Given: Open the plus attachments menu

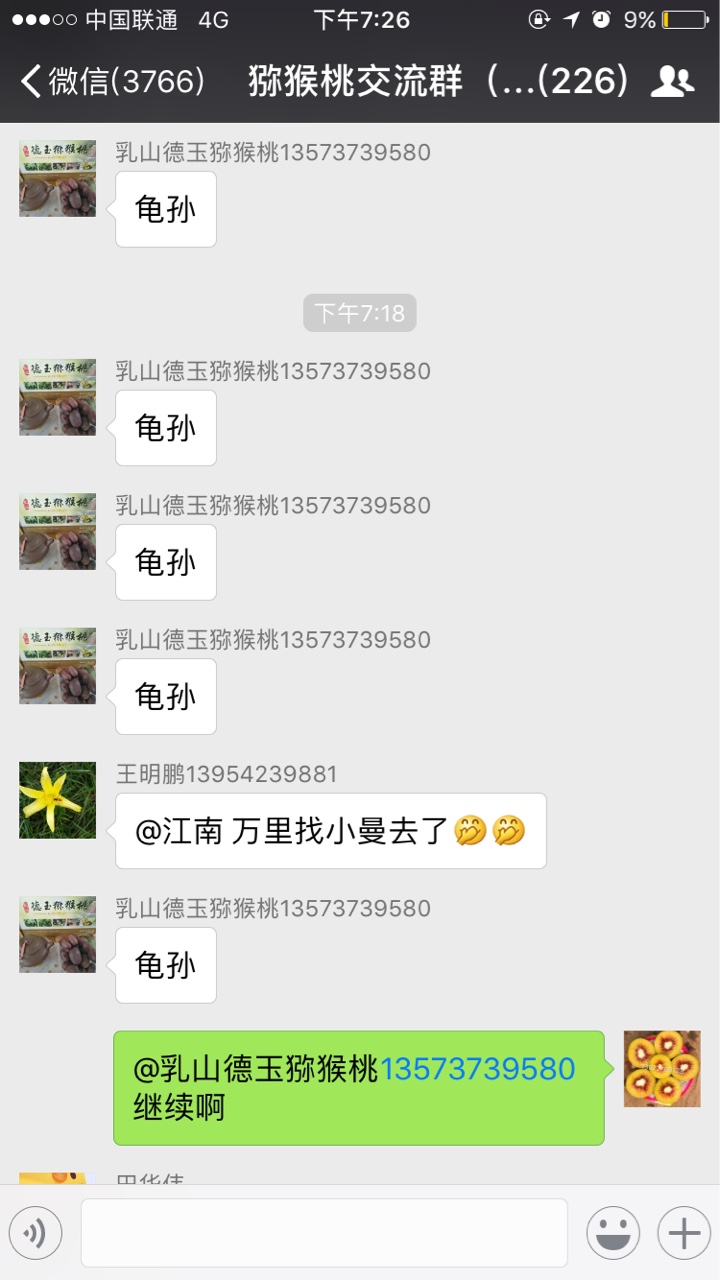Looking at the screenshot, I should (684, 1233).
